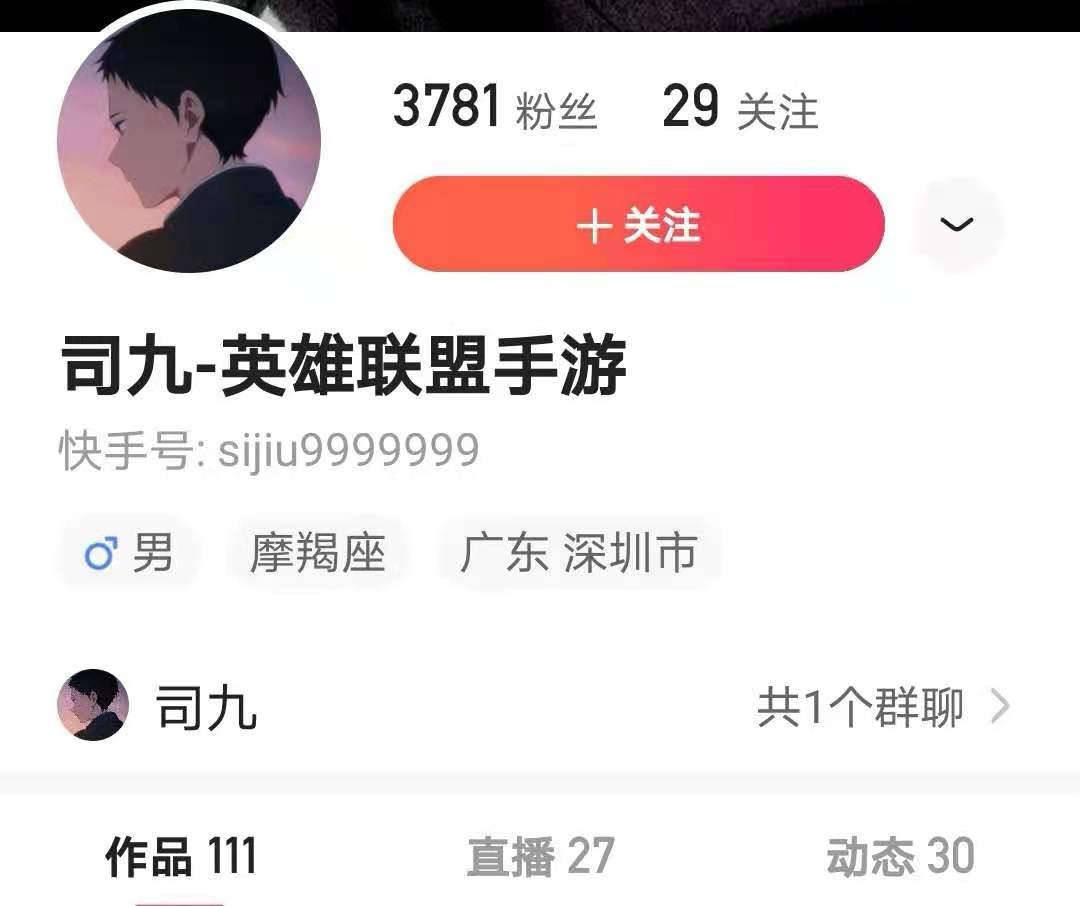Image resolution: width=1080 pixels, height=906 pixels.
Task: Switch to the 直播 27 tab
Action: point(540,856)
